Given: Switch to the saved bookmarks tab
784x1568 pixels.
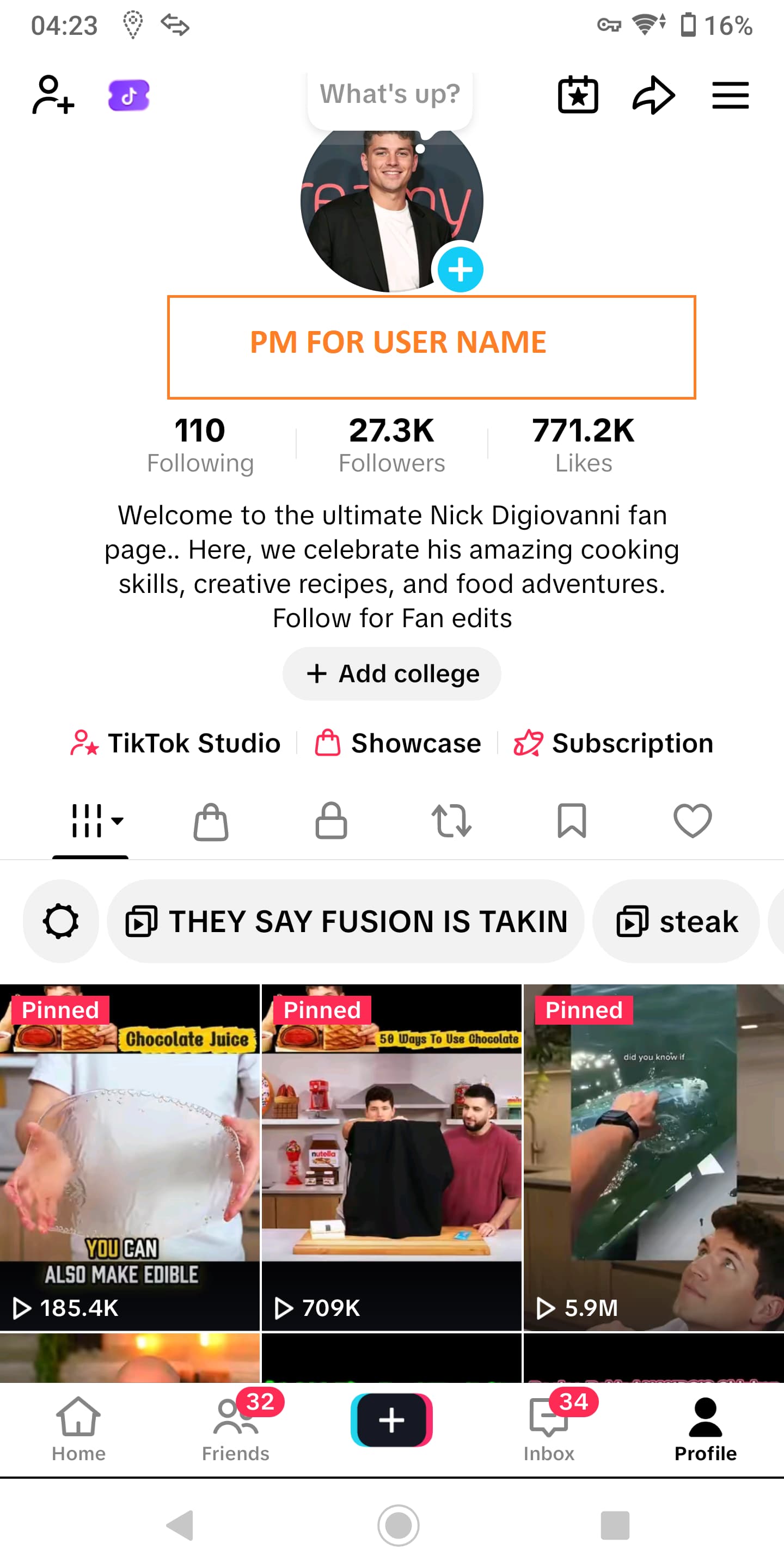Looking at the screenshot, I should coord(572,820).
